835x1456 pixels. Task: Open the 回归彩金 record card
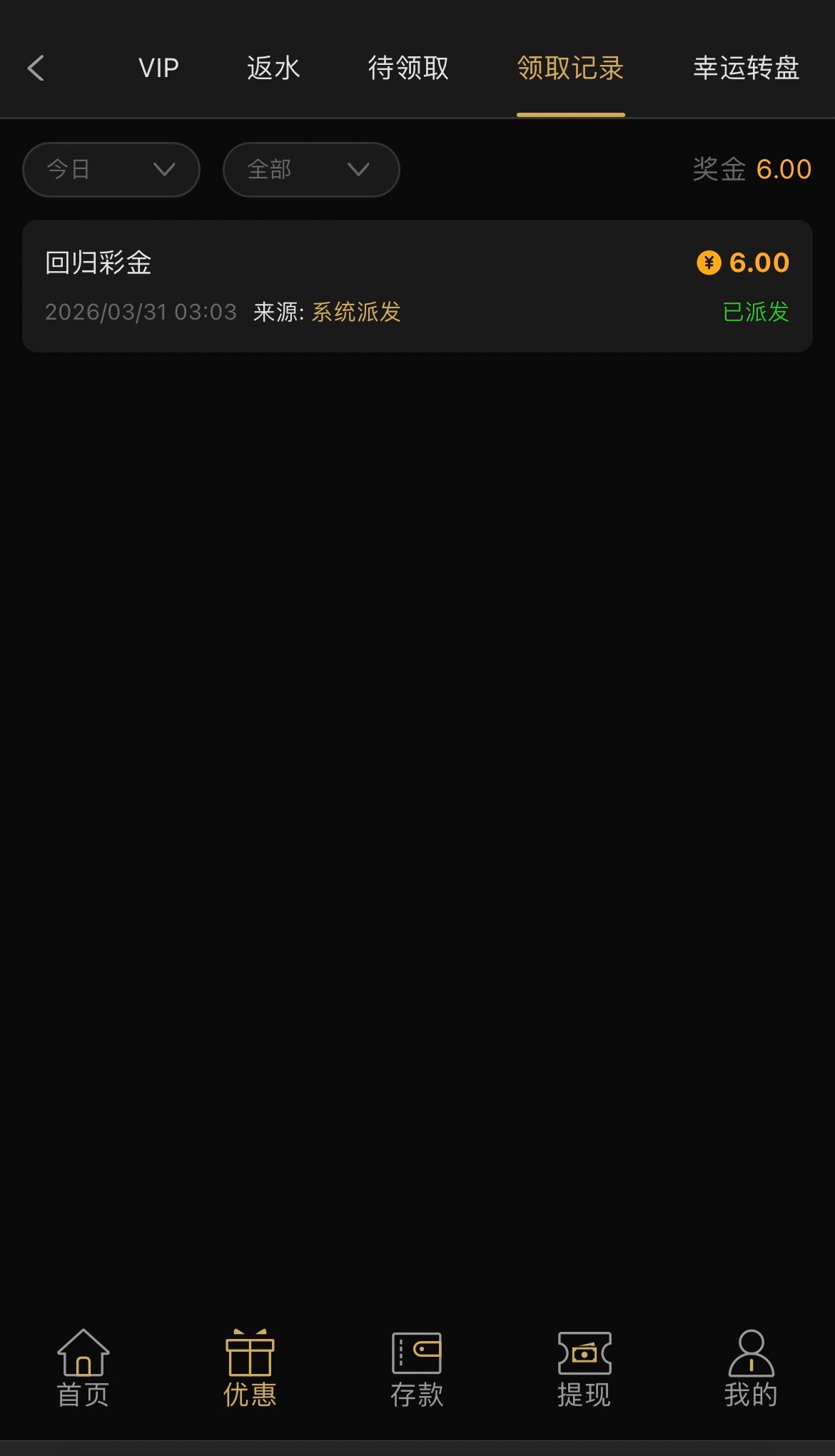(417, 286)
